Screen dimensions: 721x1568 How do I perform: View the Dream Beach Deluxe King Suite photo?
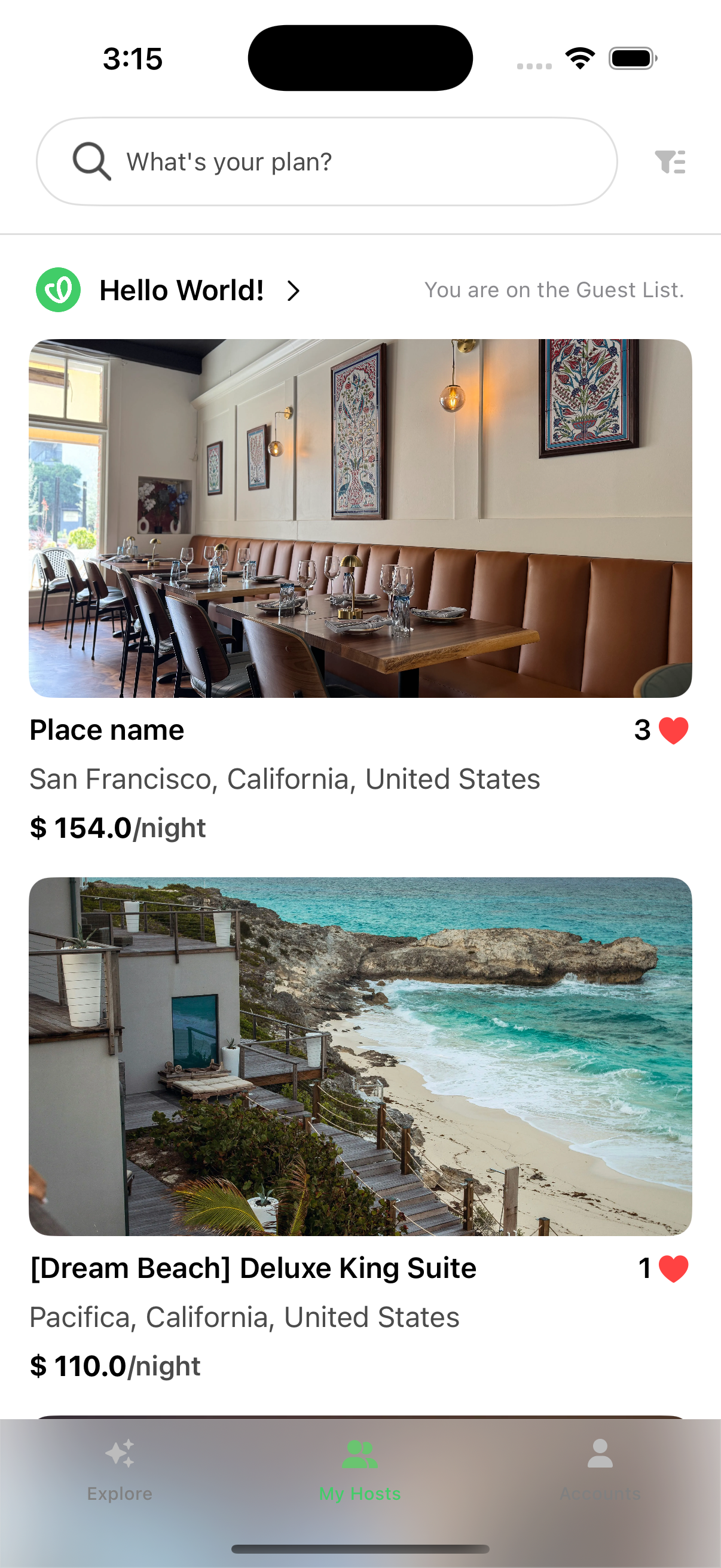pos(360,1056)
